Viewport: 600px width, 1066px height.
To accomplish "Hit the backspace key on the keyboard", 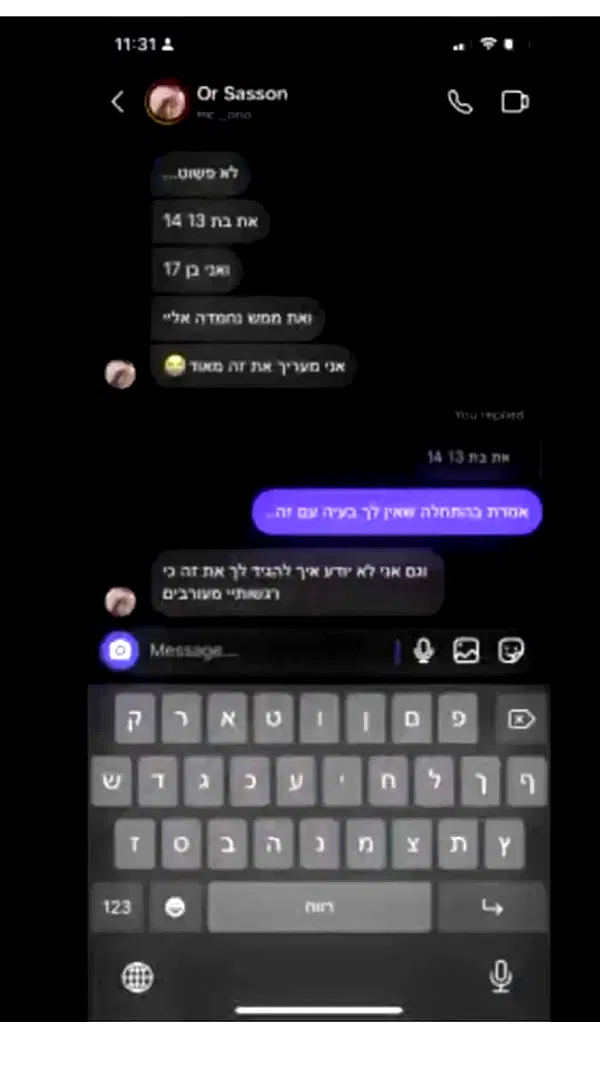I will [521, 719].
